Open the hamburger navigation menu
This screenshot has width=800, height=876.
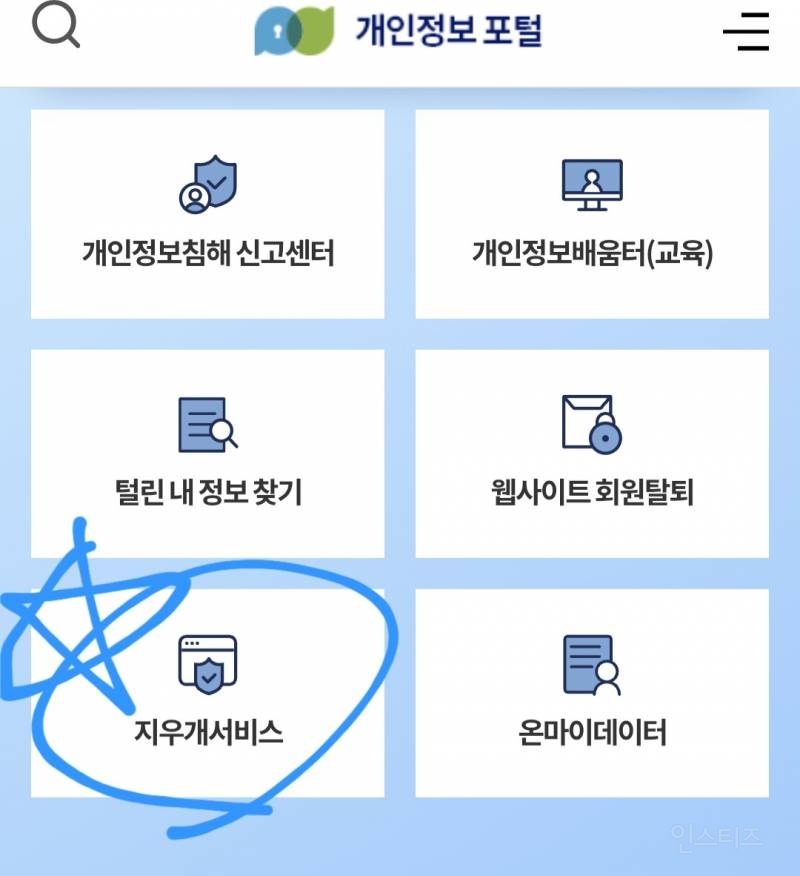point(746,30)
